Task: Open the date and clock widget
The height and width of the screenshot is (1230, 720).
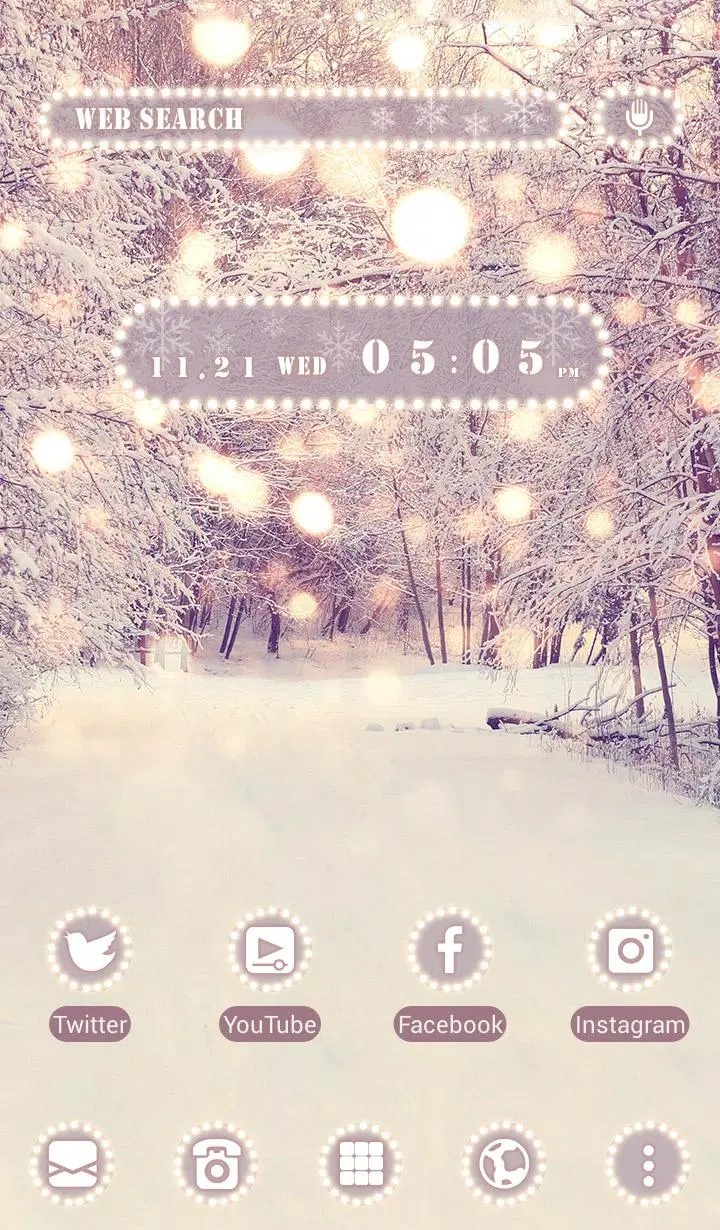Action: tap(362, 353)
